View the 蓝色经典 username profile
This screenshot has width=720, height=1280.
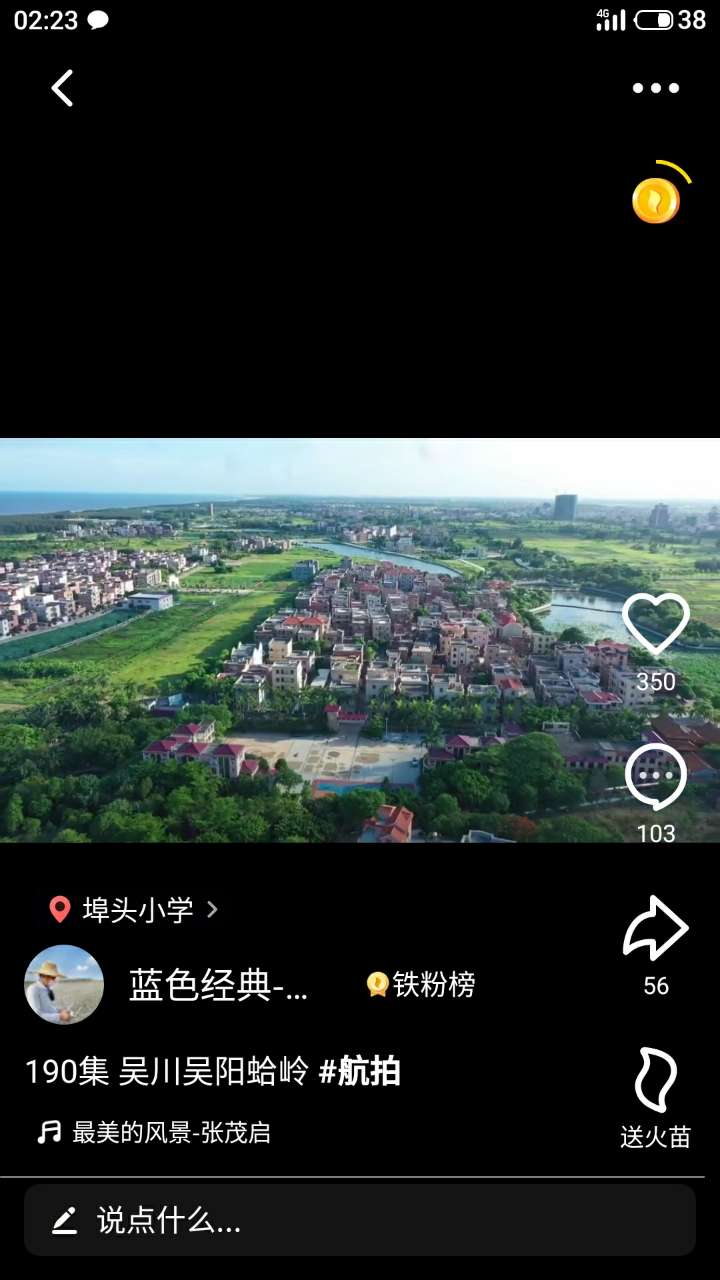pos(218,986)
